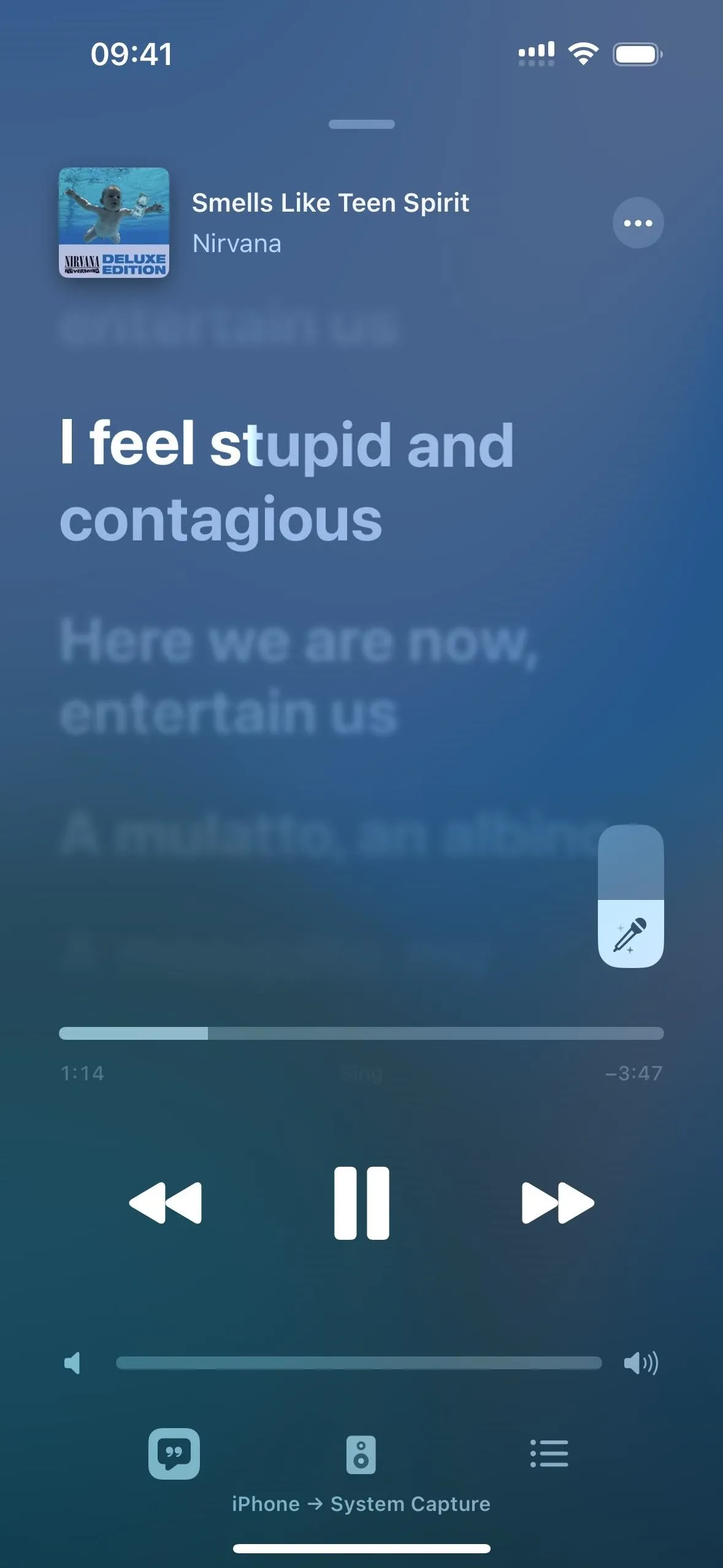This screenshot has height=1568, width=723.
Task: Tap the grabber handle to dismiss player
Action: [362, 124]
